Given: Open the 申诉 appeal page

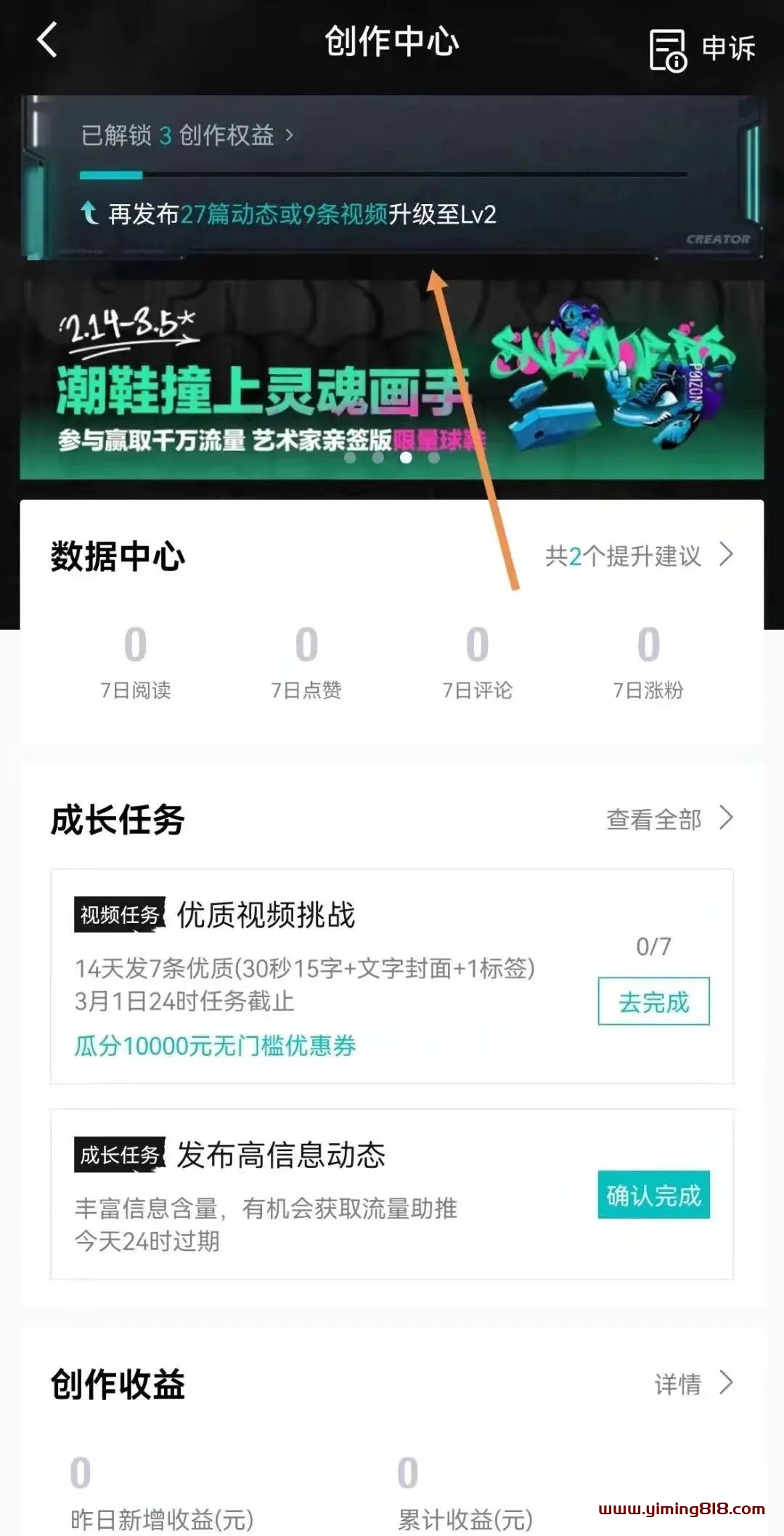Looking at the screenshot, I should [x=702, y=49].
